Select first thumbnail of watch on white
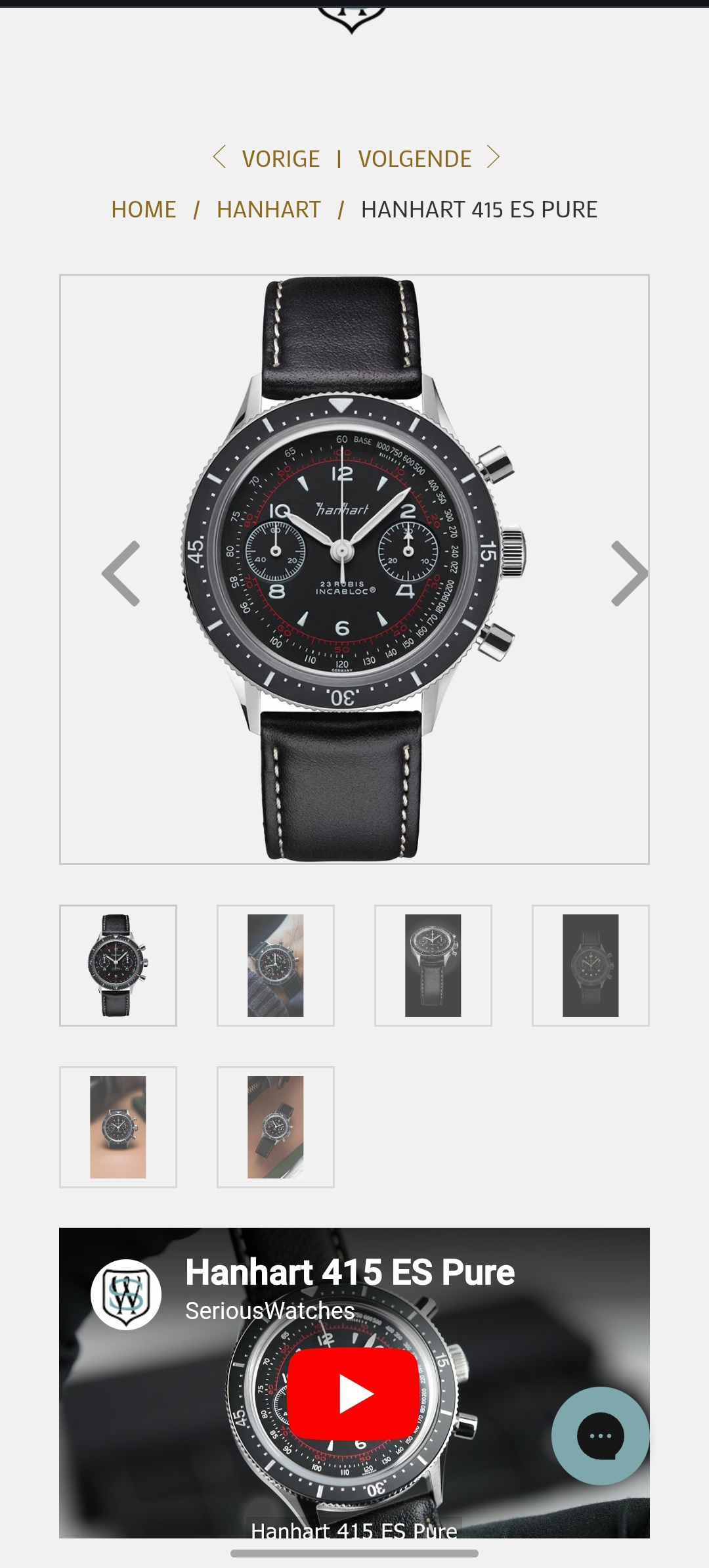Screen dimensions: 709x1568 118,965
